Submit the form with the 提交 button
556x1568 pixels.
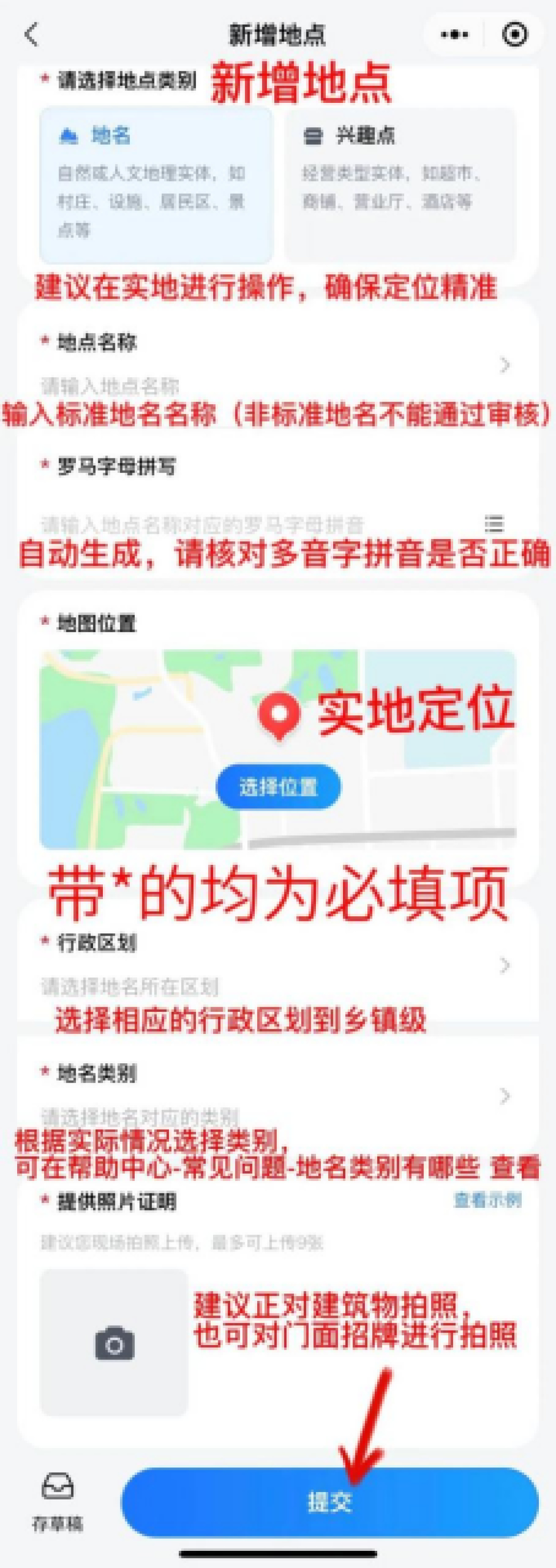pos(330,1502)
